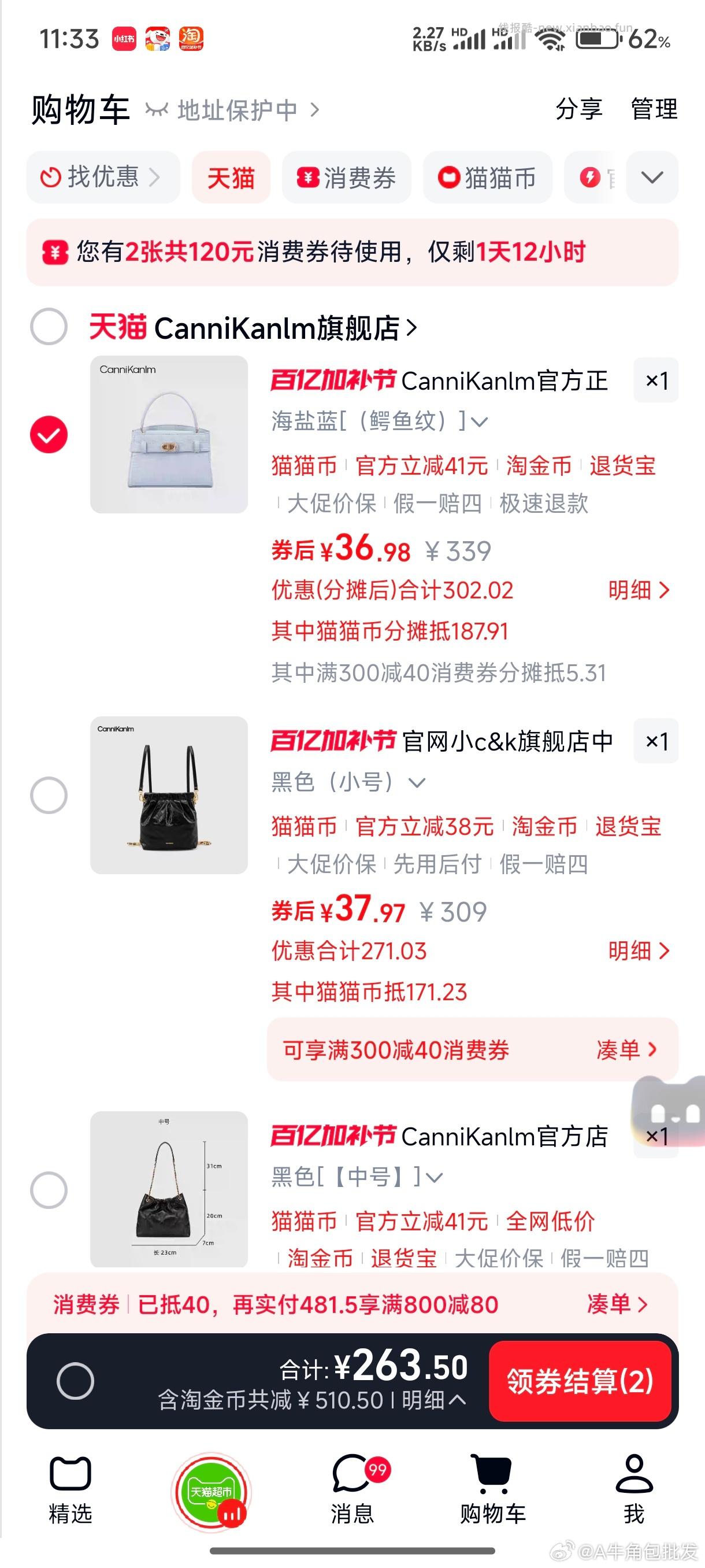Image resolution: width=705 pixels, height=1568 pixels.
Task: Select the 黑色（小号）bucket bag item
Action: click(48, 794)
